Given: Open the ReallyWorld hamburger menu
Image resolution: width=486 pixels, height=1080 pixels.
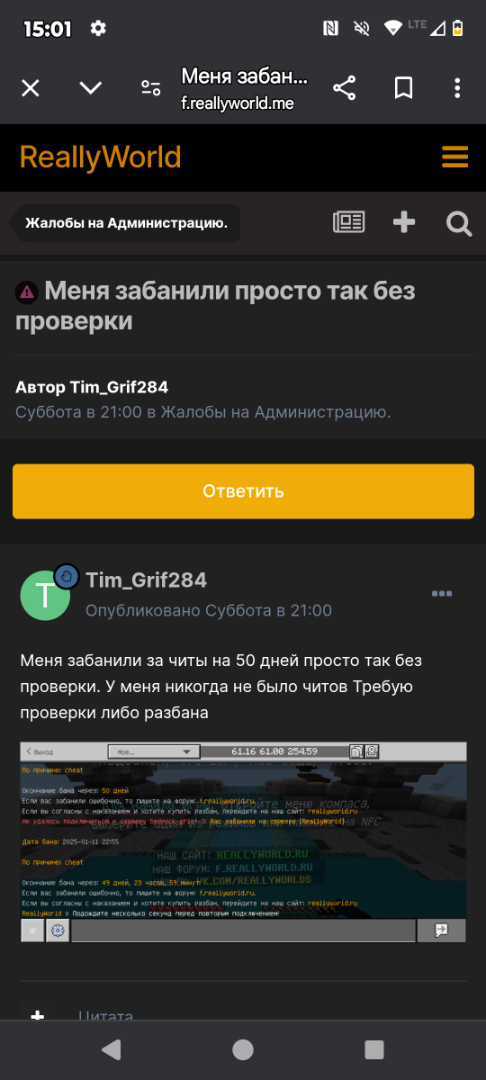Looking at the screenshot, I should (455, 157).
